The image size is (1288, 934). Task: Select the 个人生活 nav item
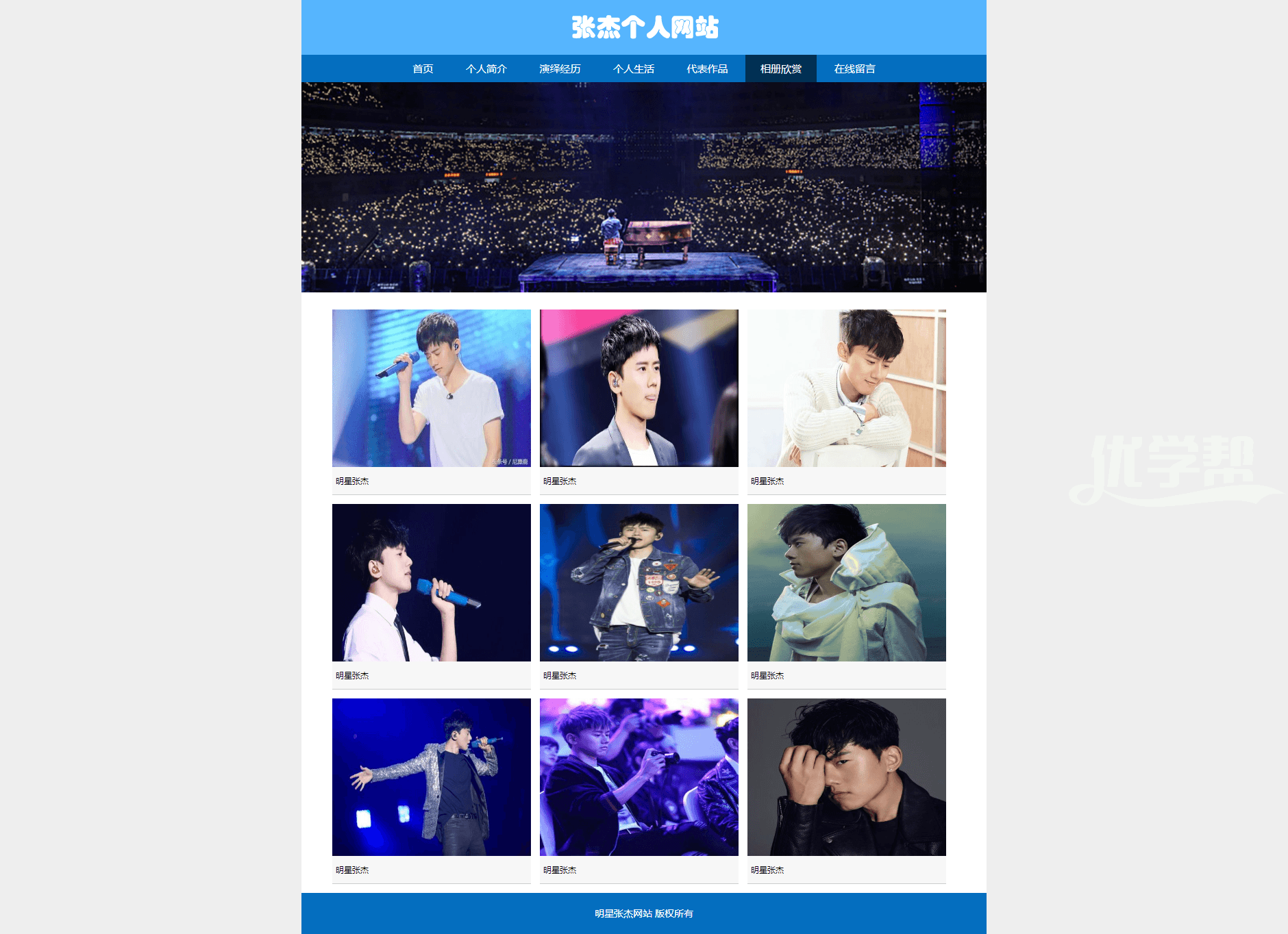[x=633, y=68]
